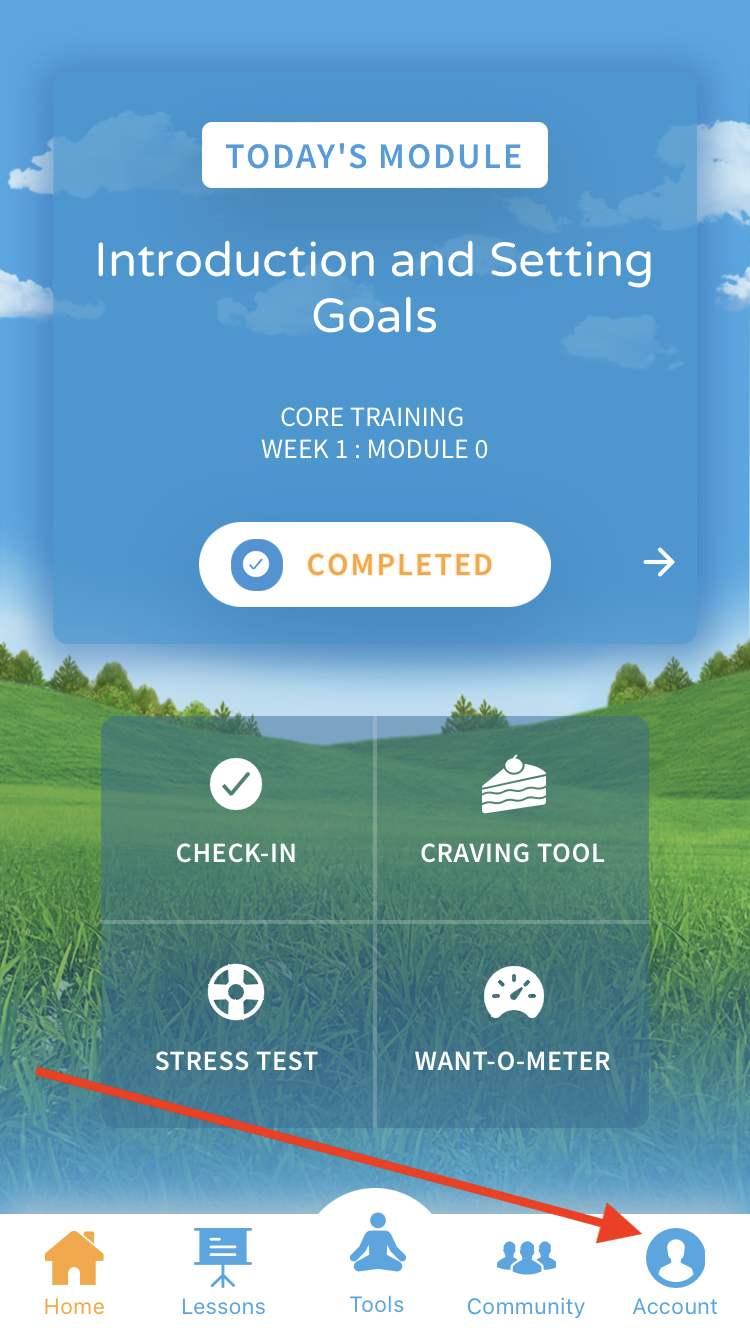Viewport: 750px width, 1334px height.
Task: Tap the COMPLETED module button
Action: click(x=375, y=564)
